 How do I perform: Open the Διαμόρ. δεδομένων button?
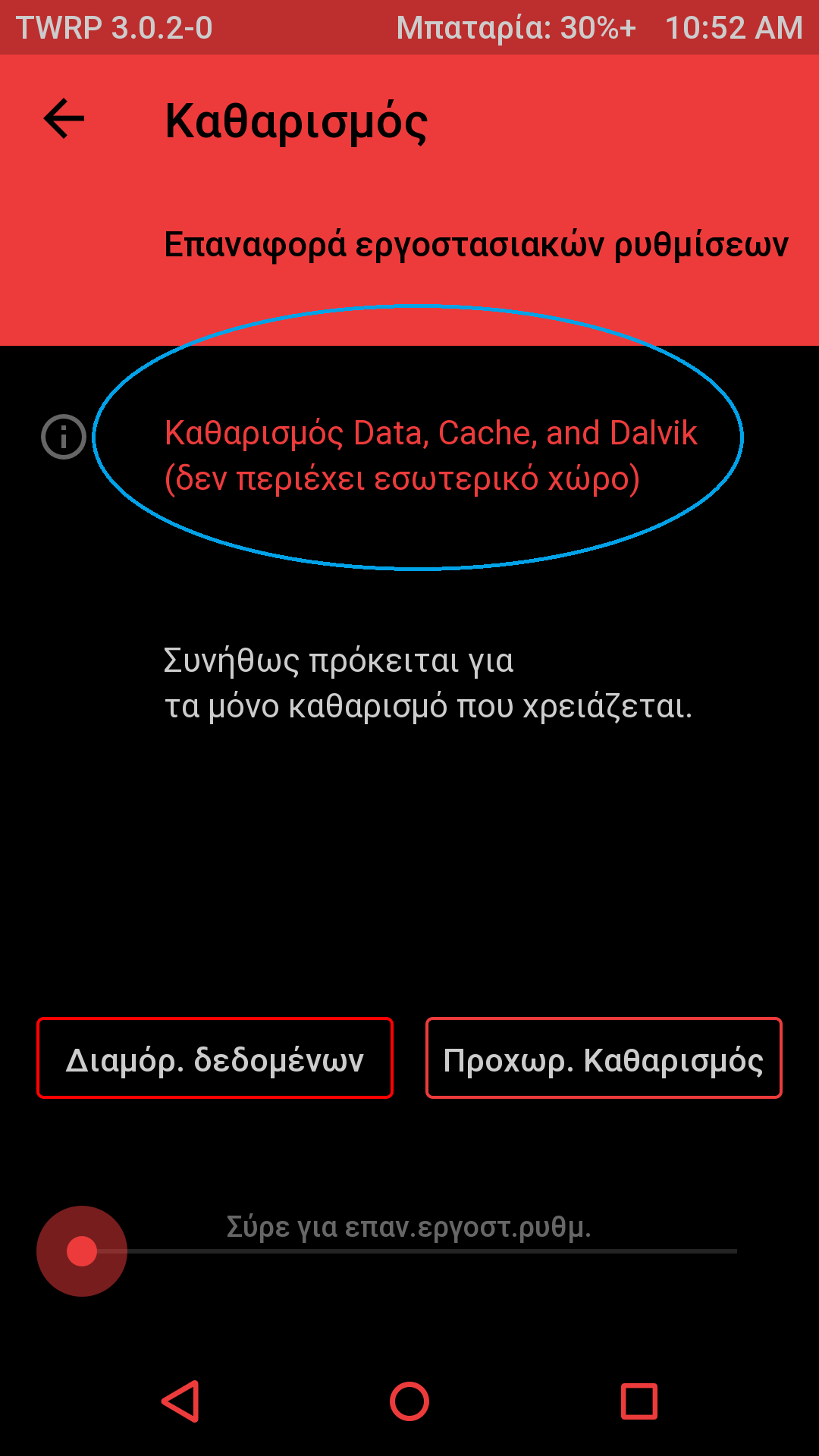coord(215,1059)
